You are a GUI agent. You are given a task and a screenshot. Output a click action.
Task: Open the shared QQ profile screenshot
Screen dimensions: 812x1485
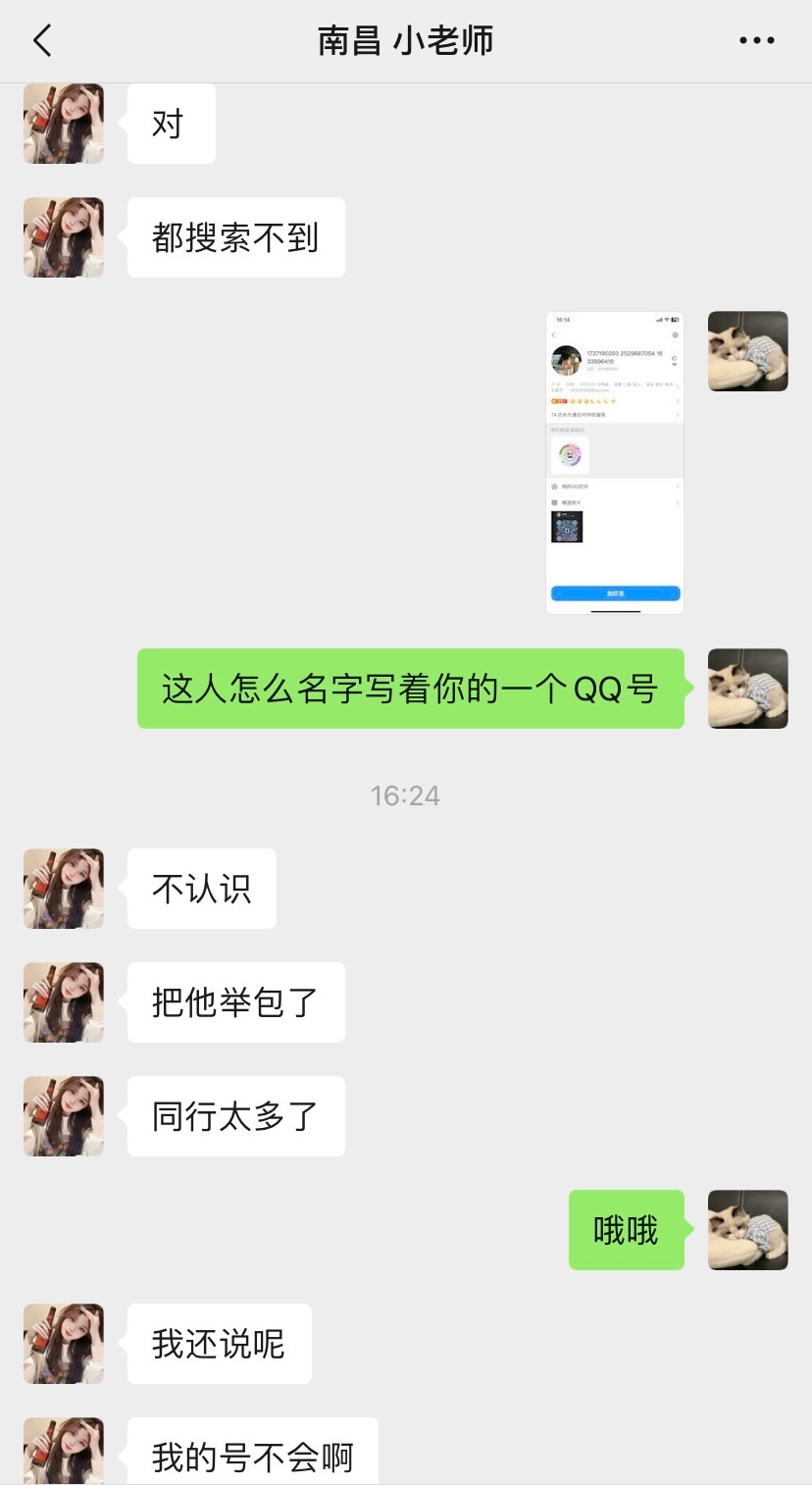coord(615,462)
